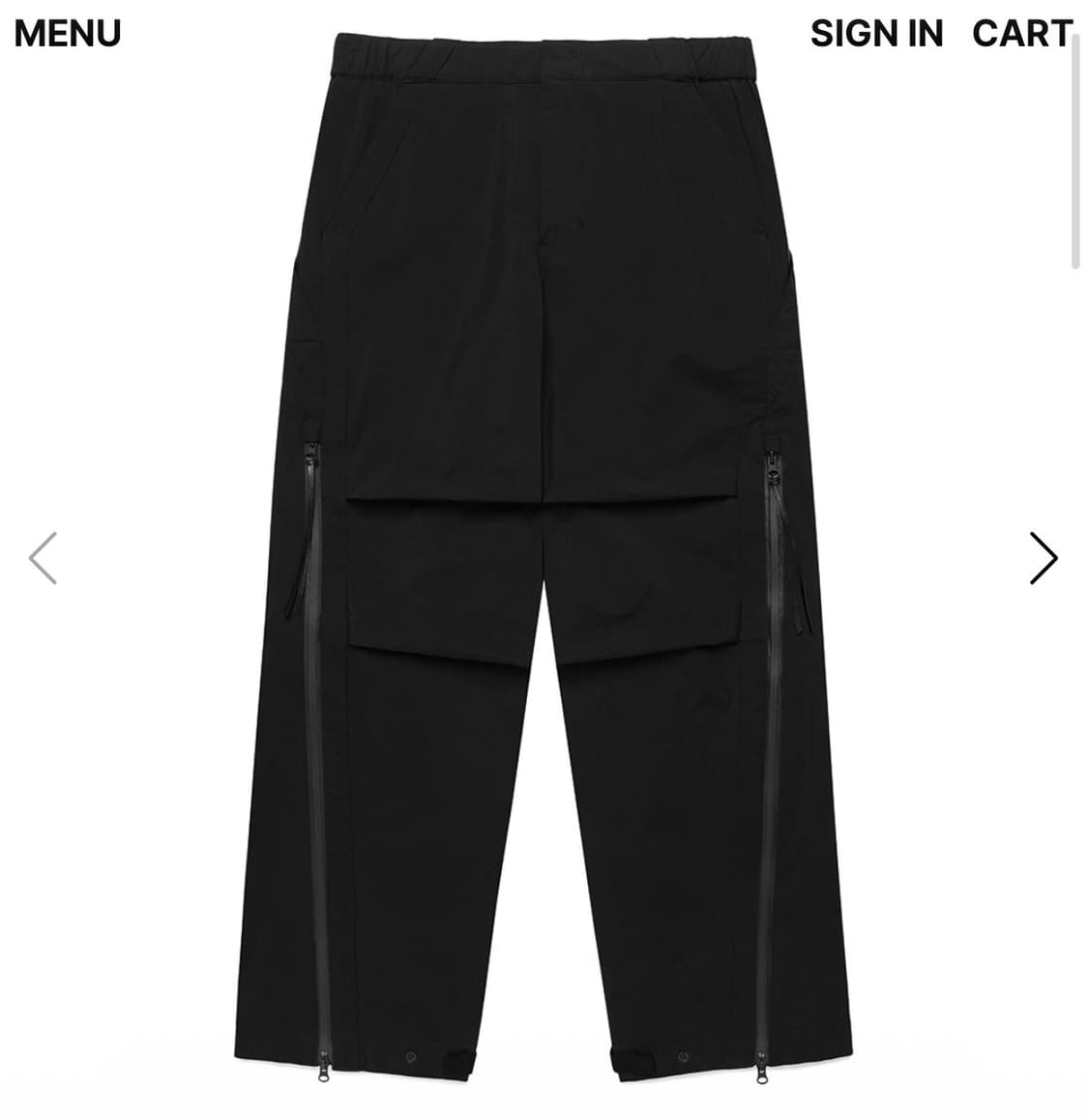
Task: Select the left chevron to browse photos
Action: pos(41,557)
